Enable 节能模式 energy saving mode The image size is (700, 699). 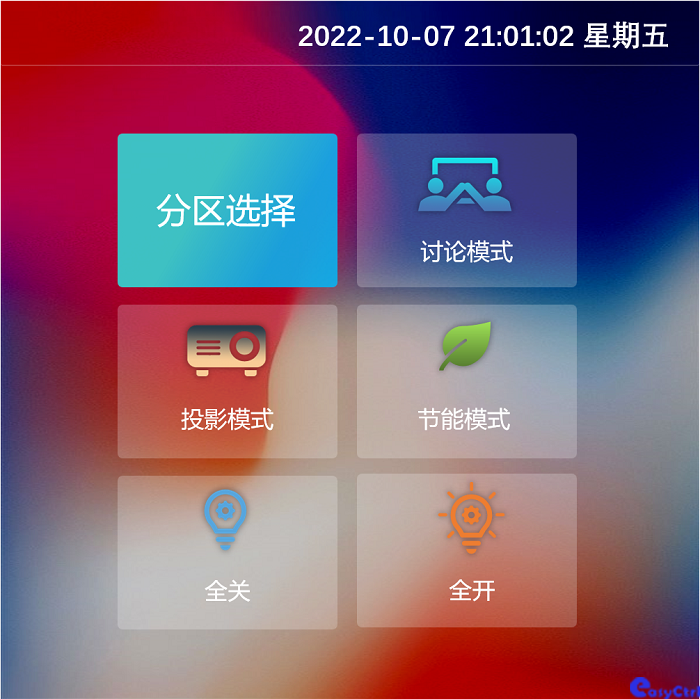[x=466, y=382]
